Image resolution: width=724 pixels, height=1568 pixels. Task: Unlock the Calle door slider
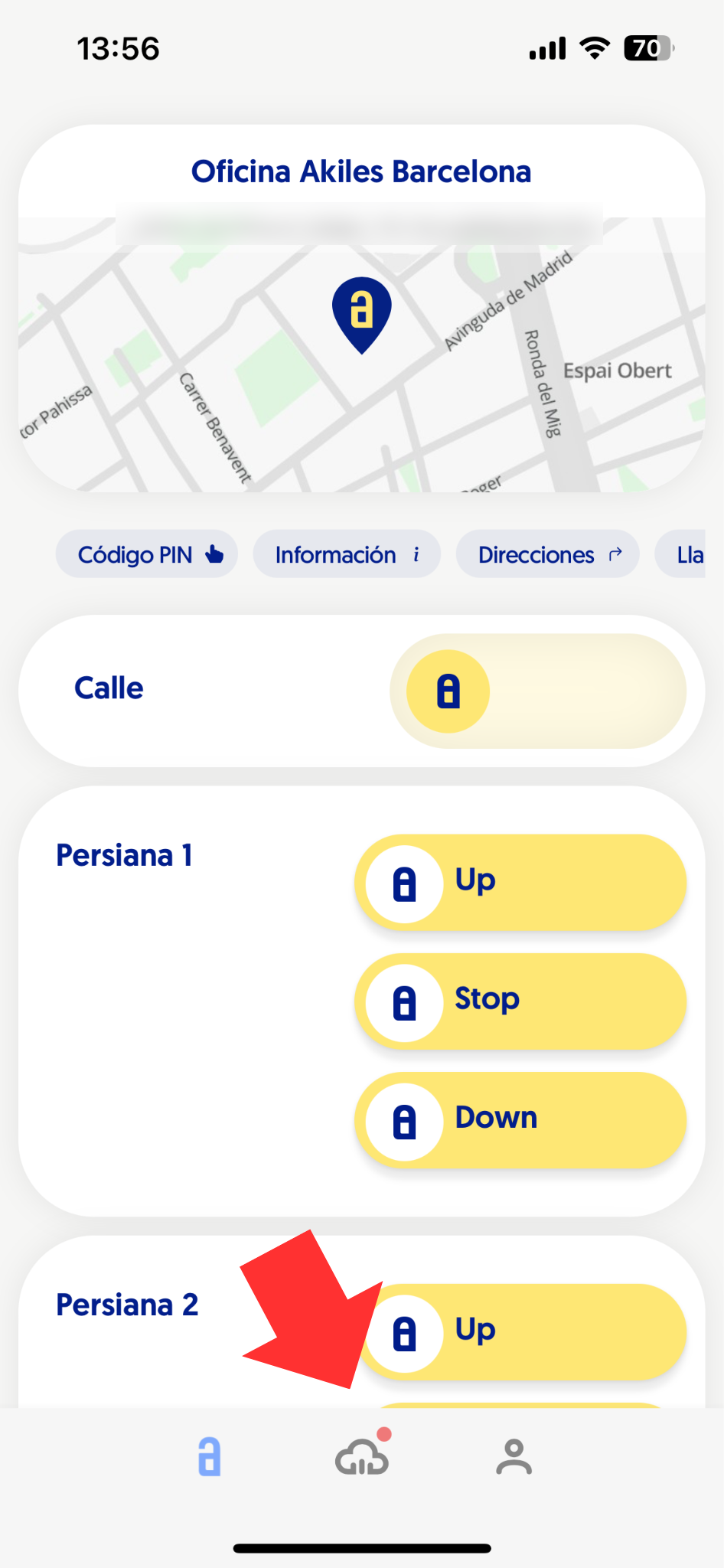tap(448, 691)
